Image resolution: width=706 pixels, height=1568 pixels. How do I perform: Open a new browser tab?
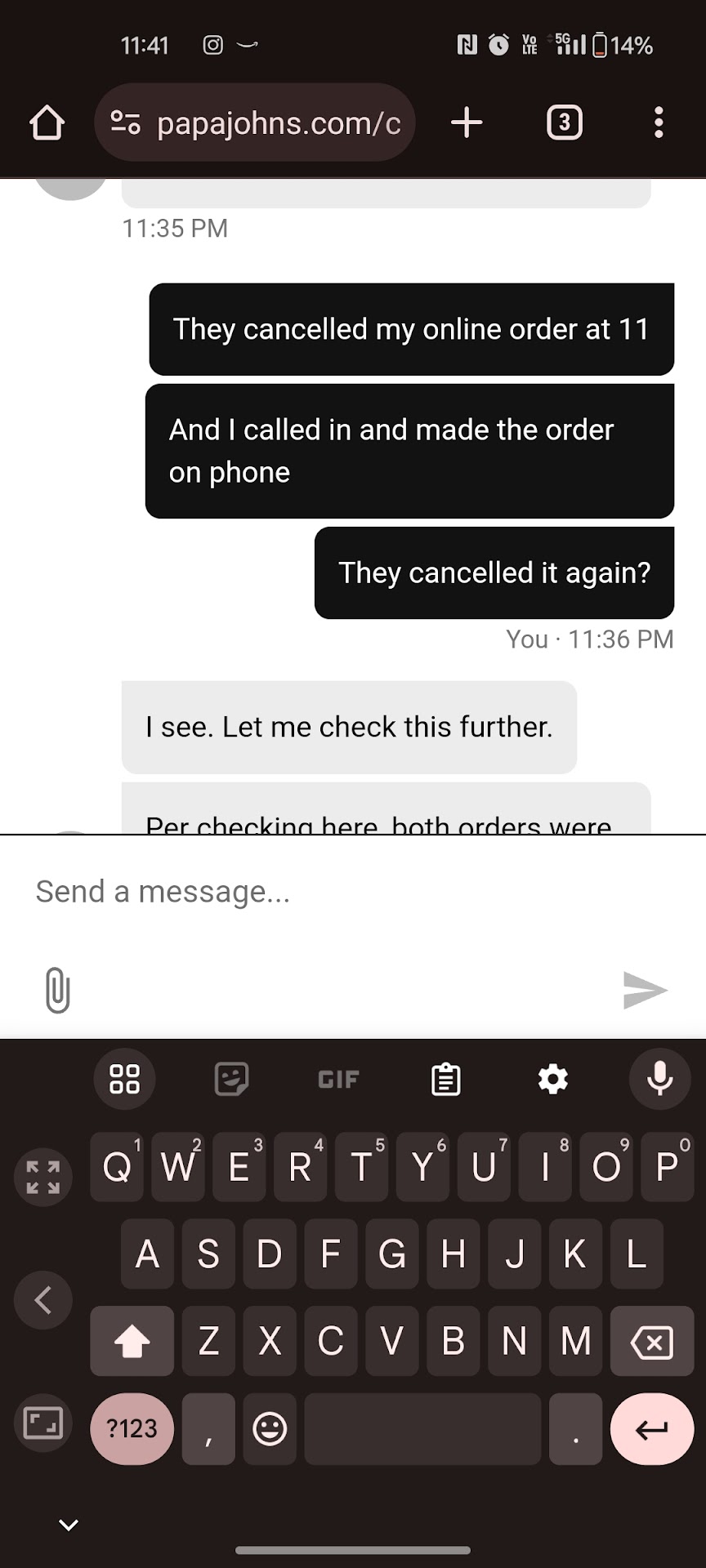coord(467,123)
